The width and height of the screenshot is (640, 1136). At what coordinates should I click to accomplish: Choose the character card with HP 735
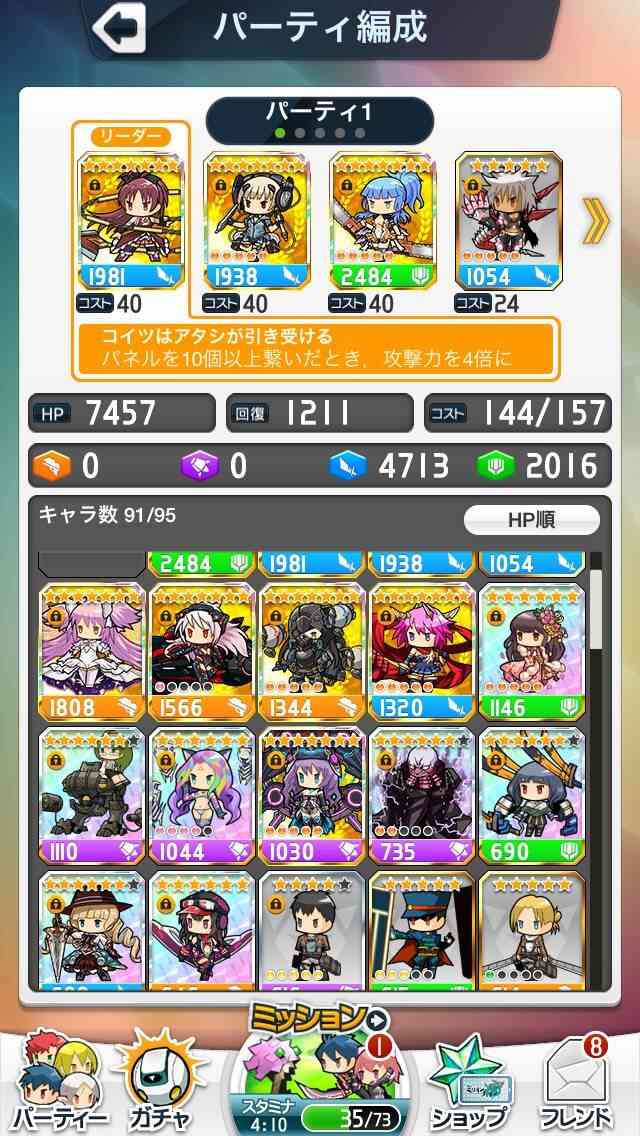tap(423, 795)
